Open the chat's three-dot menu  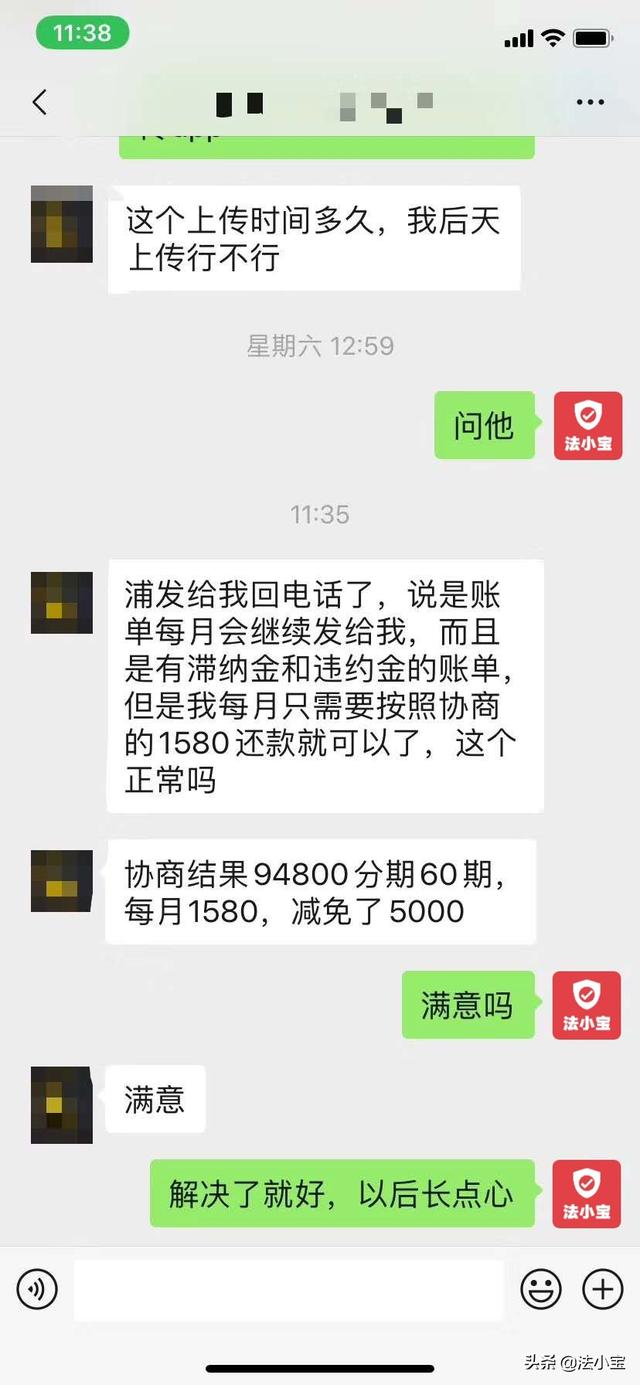point(590,102)
